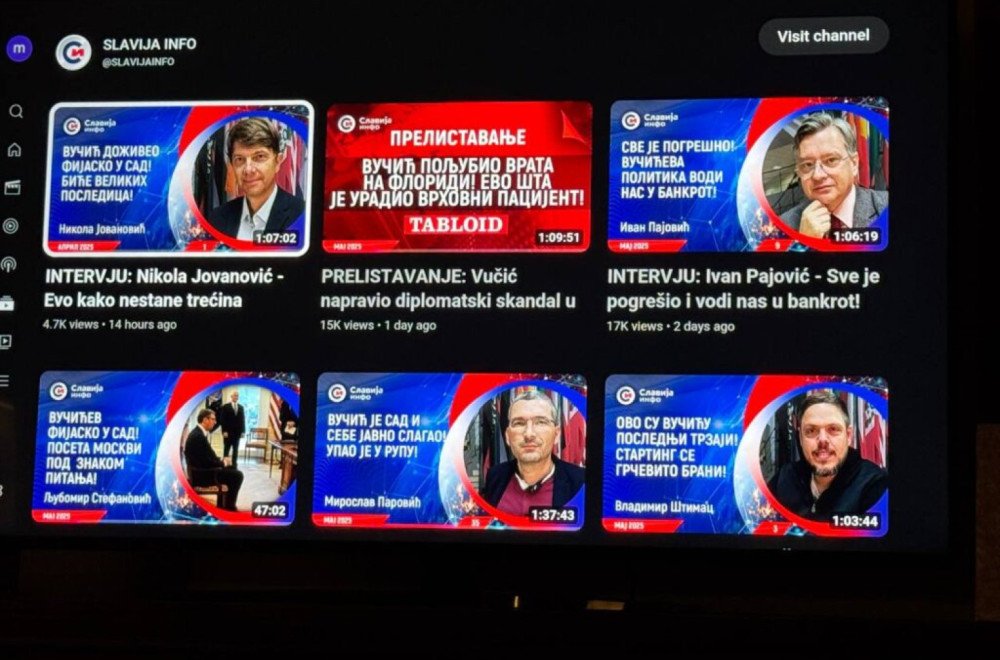1000x660 pixels.
Task: Play the Vladimir Štimac 1:03:44 video
Action: click(745, 455)
